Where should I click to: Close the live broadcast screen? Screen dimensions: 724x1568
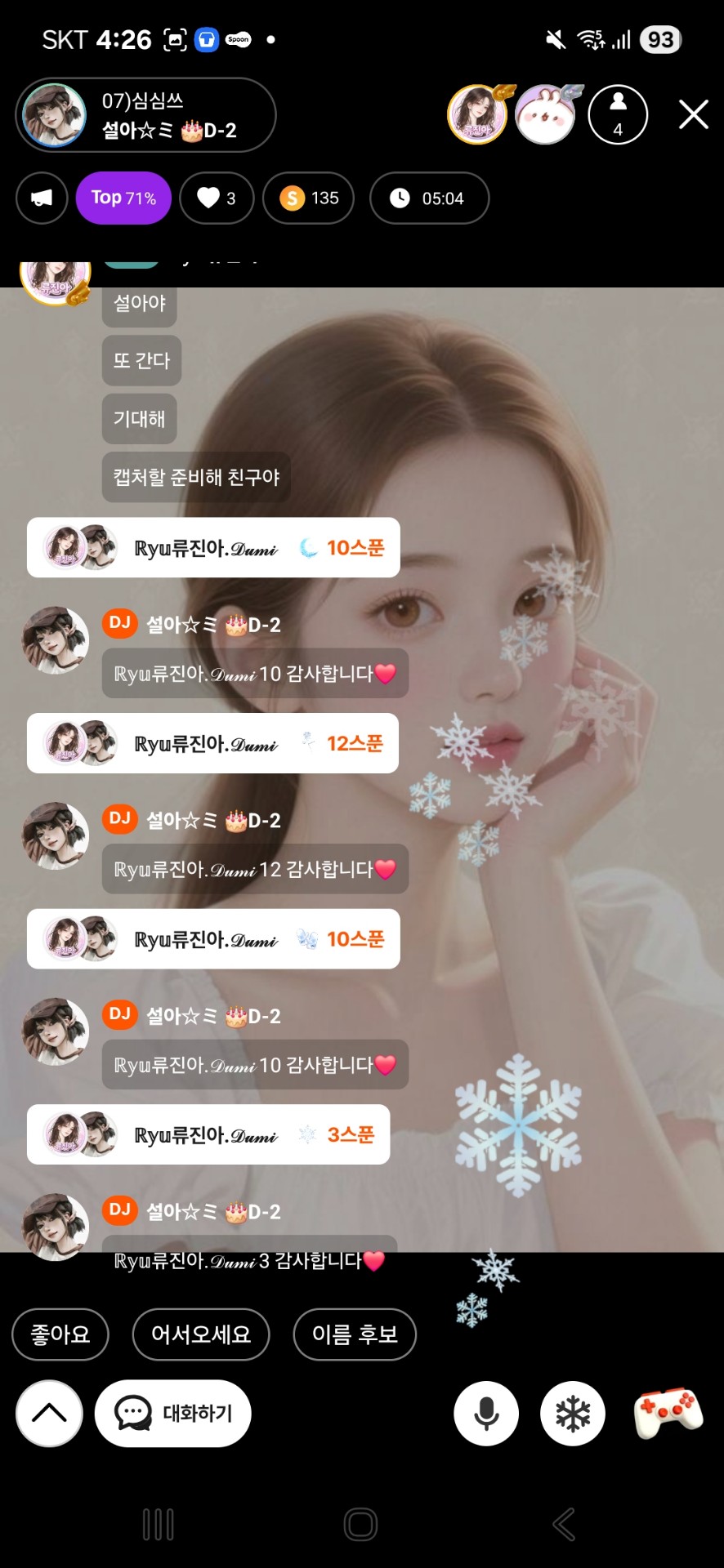693,115
